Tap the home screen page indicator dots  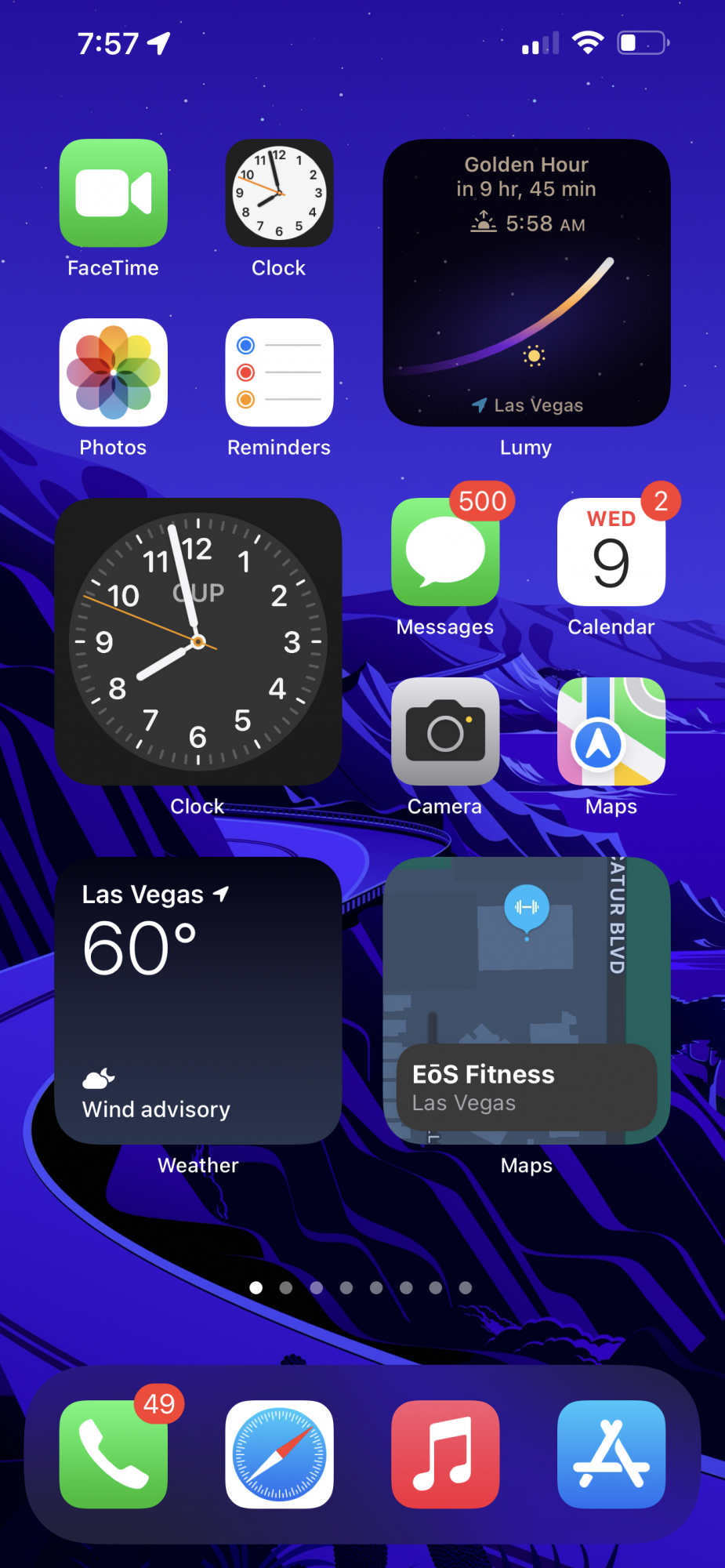(361, 1287)
